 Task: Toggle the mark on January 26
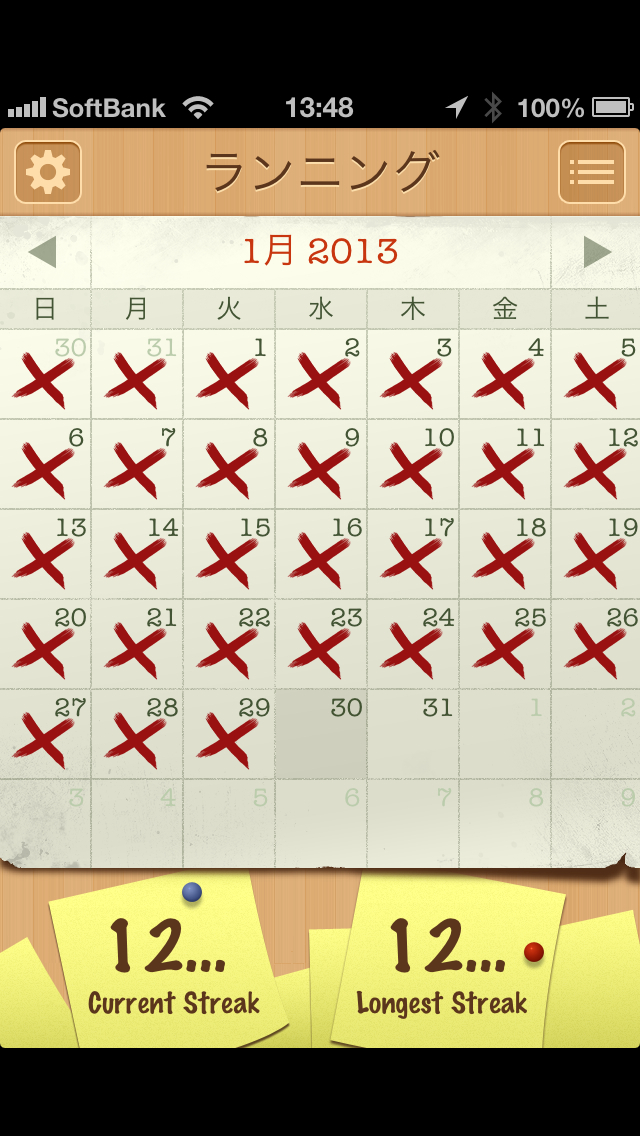click(597, 645)
